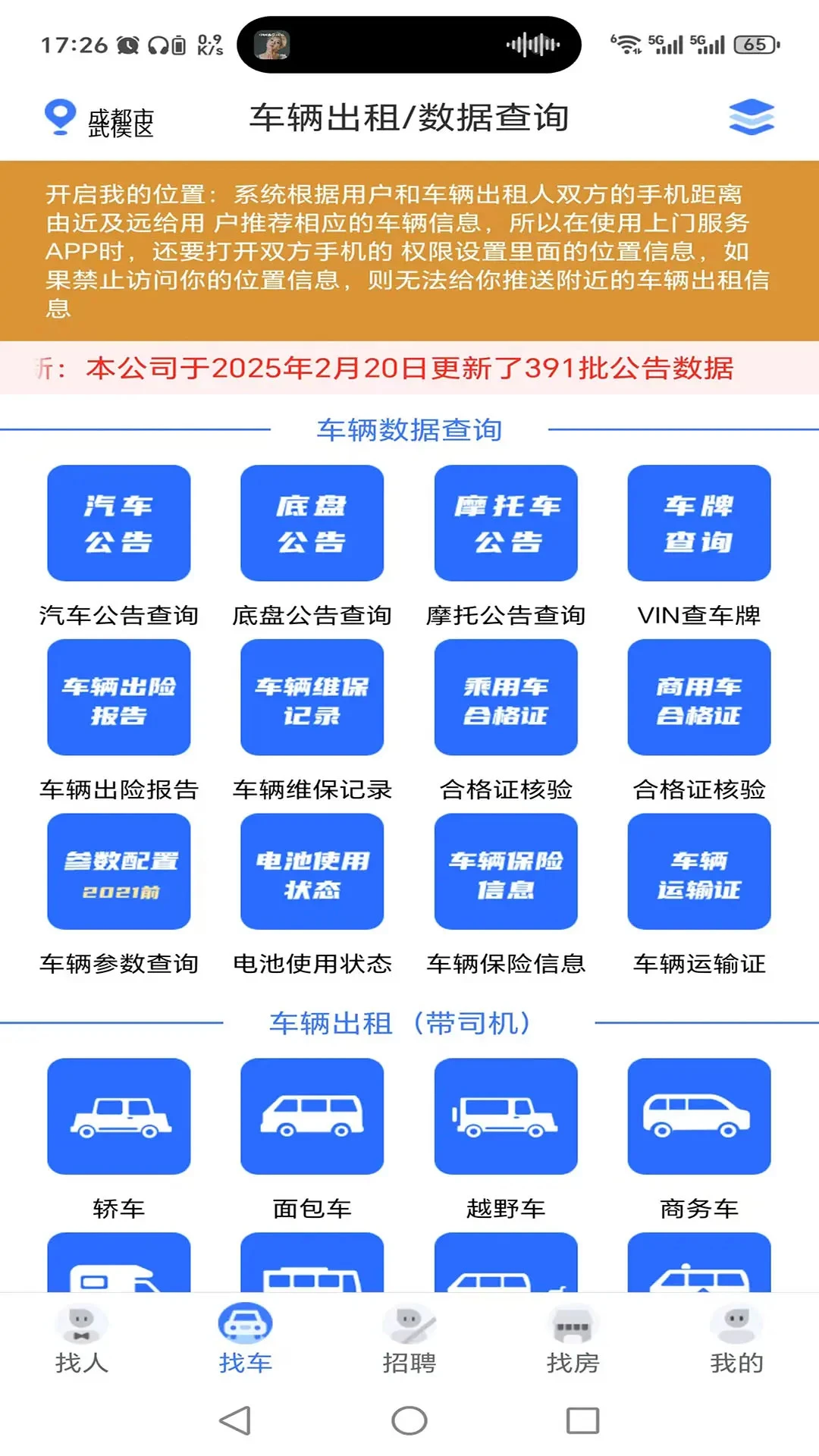Open the 车辆出险报告 accident report tool
This screenshot has height=1456, width=819.
point(118,698)
